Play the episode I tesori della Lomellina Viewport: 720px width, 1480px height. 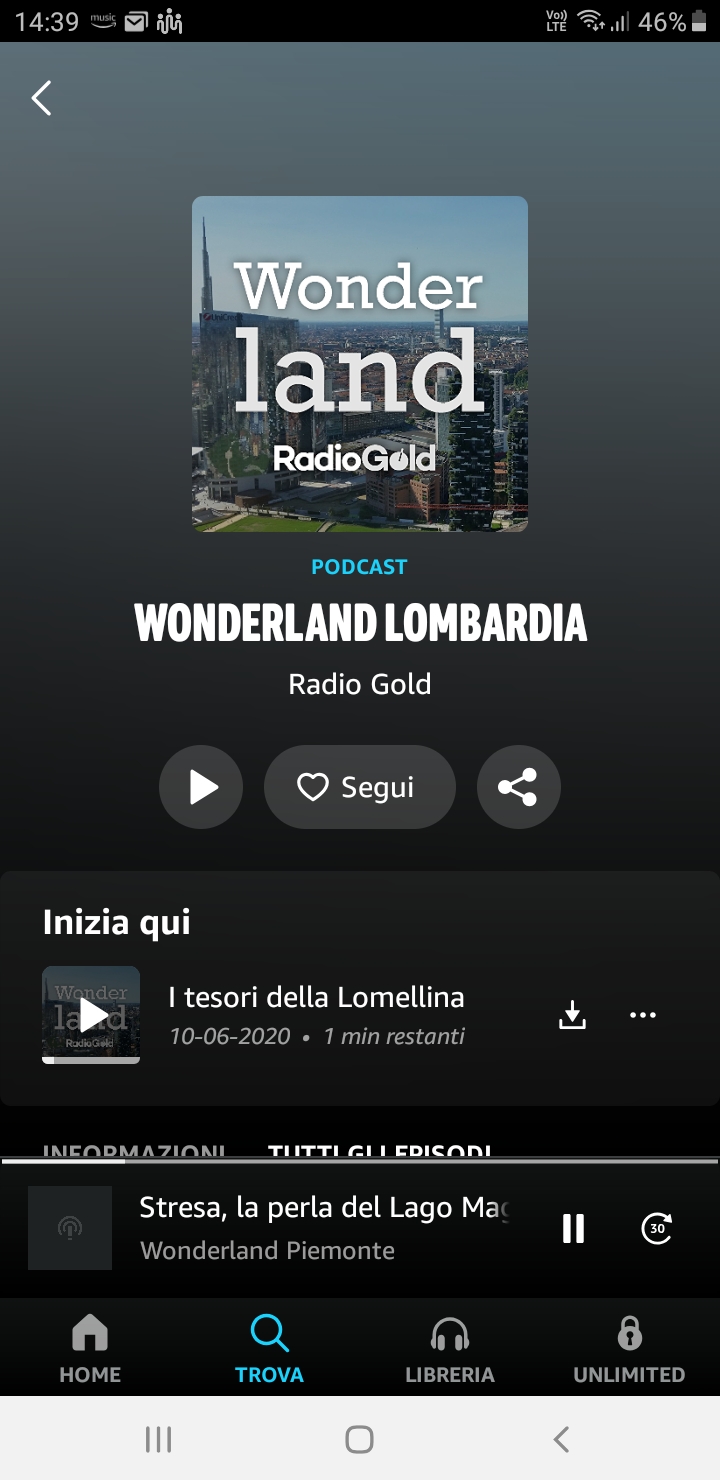coord(91,1014)
